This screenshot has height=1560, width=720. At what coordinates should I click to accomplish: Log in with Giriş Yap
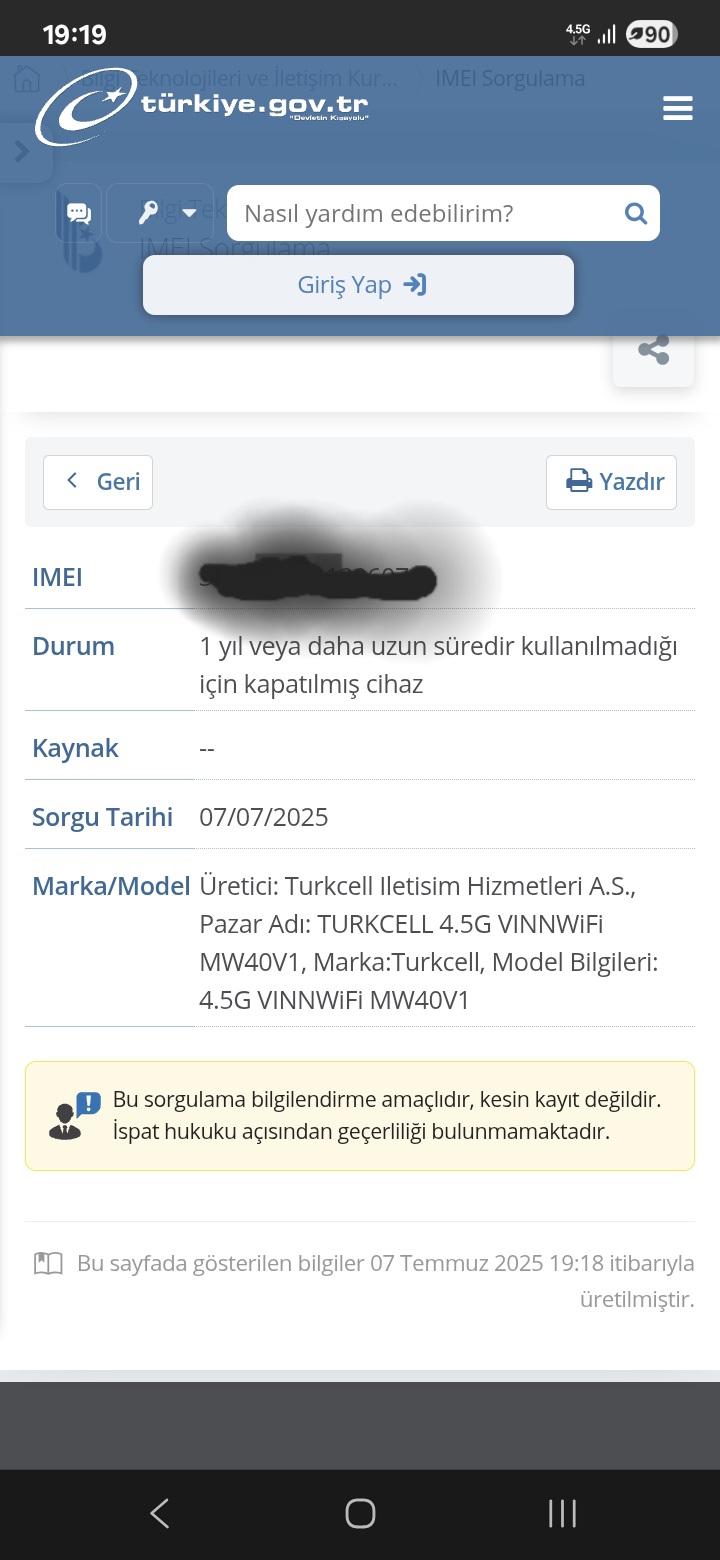point(358,285)
